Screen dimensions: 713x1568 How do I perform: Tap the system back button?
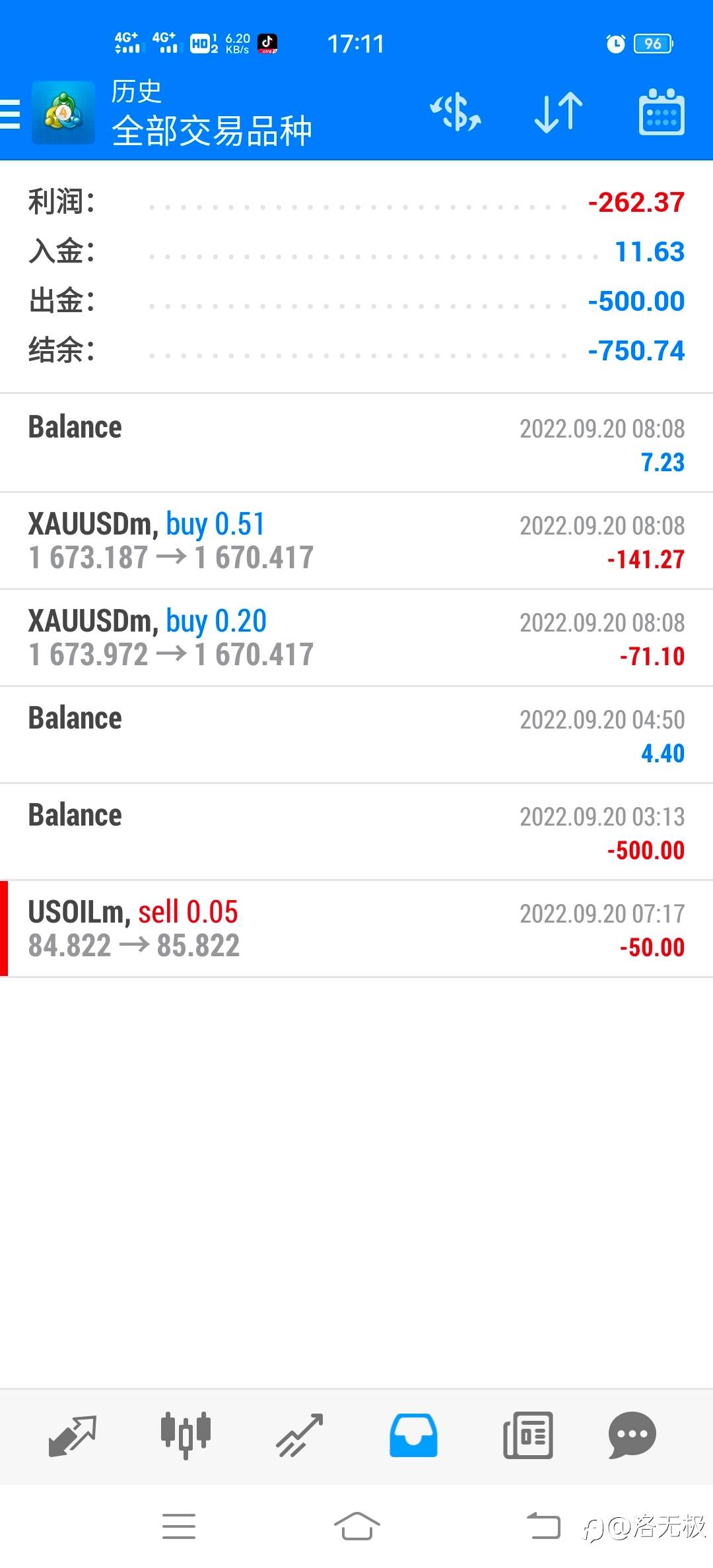[543, 1526]
